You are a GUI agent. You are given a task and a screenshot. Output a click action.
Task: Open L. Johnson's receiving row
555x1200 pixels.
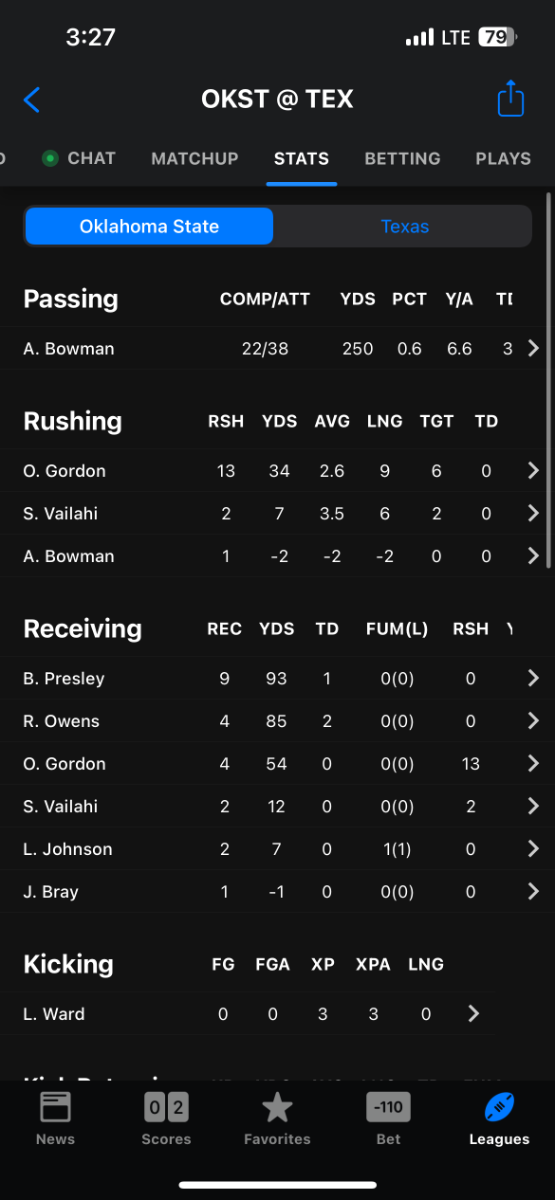pyautogui.click(x=277, y=849)
